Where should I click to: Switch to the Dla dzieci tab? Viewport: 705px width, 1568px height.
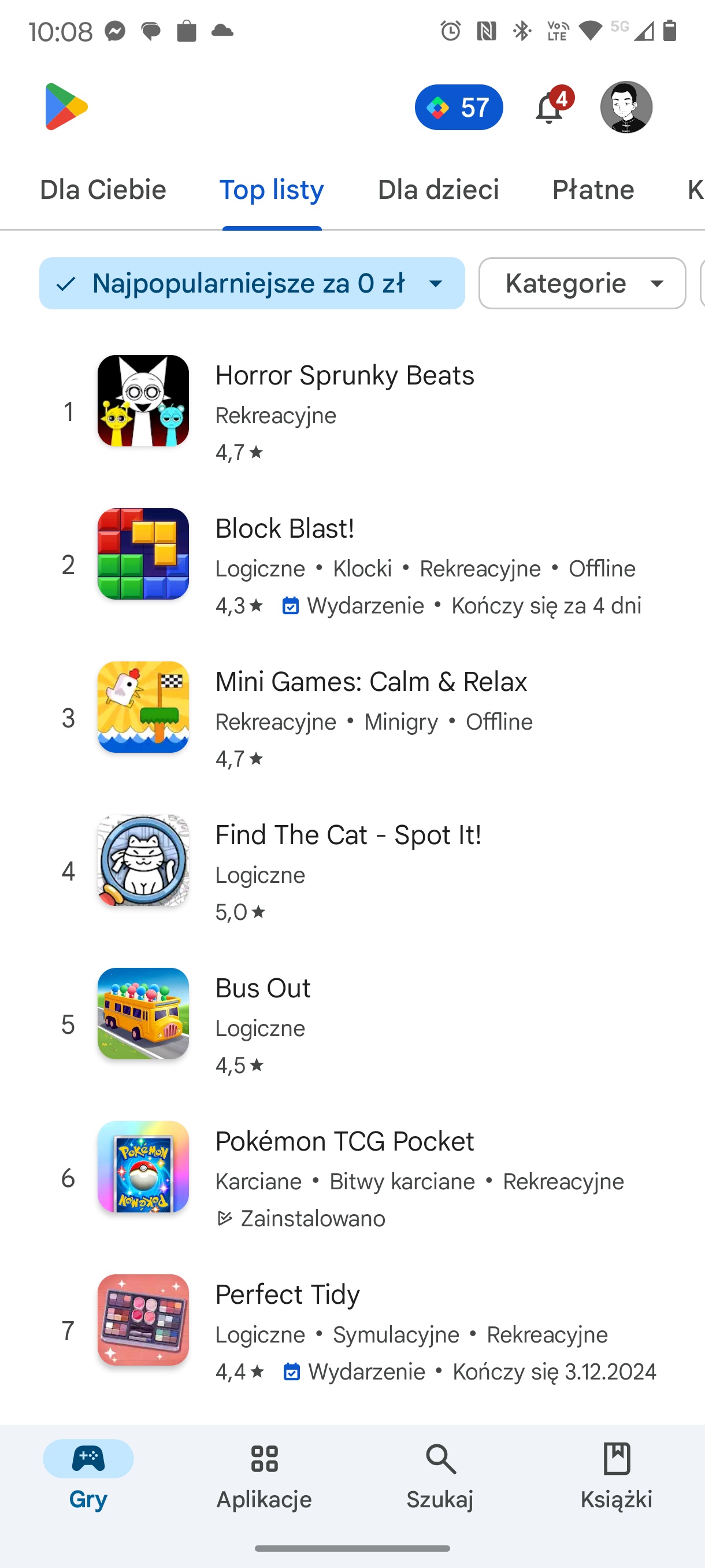pyautogui.click(x=438, y=190)
